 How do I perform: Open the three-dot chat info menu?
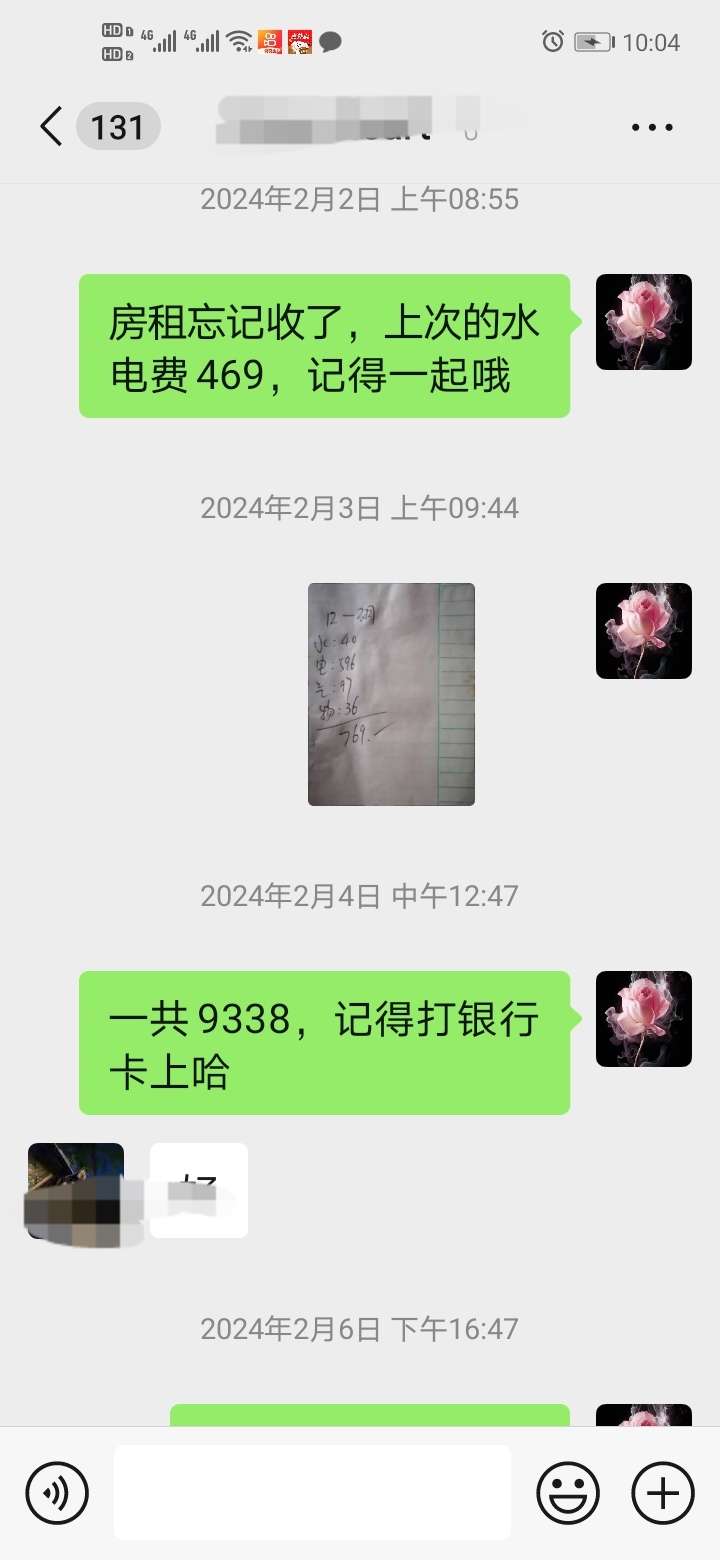click(652, 127)
